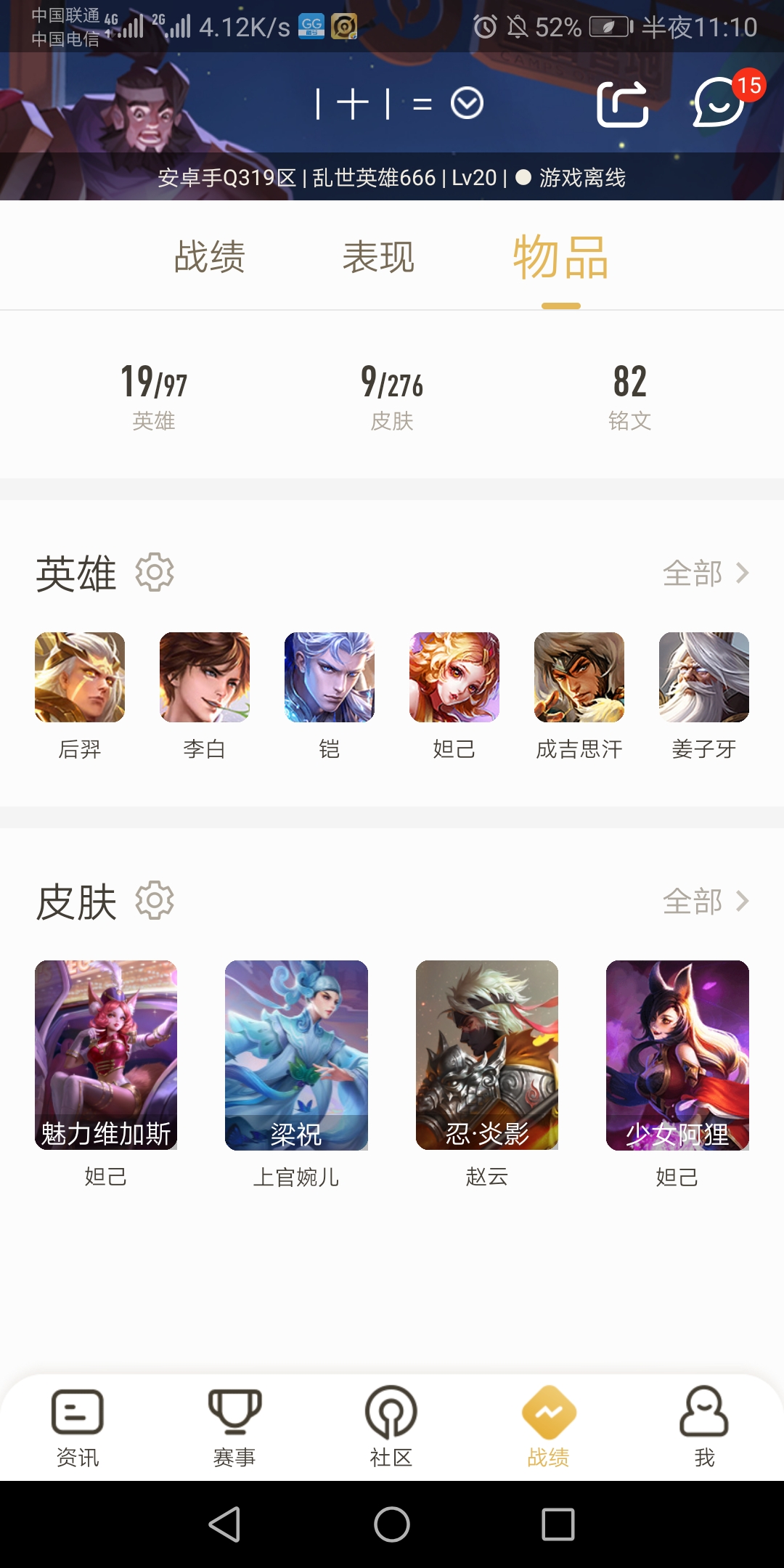Image resolution: width=784 pixels, height=1568 pixels.
Task: Open settings gear next to 英雄
Action: coord(155,573)
